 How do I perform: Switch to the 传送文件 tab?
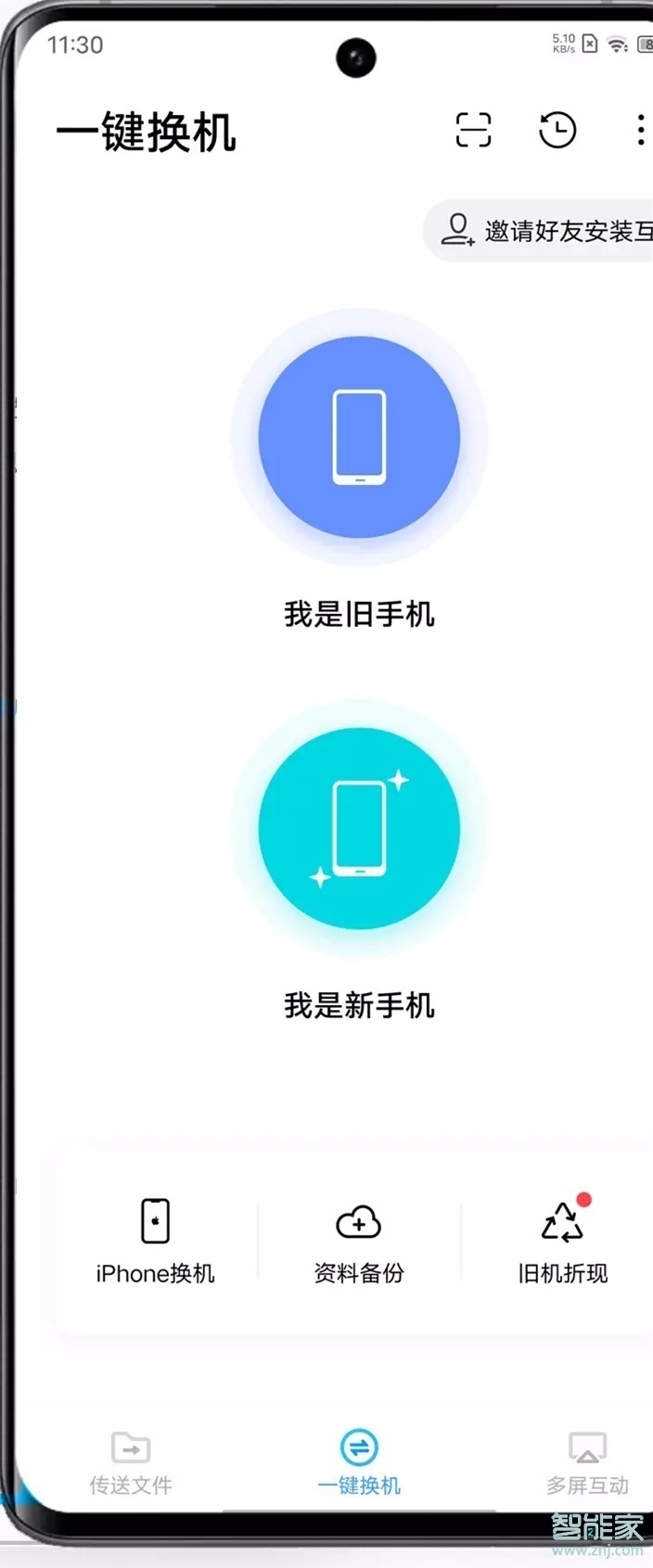[131, 1462]
